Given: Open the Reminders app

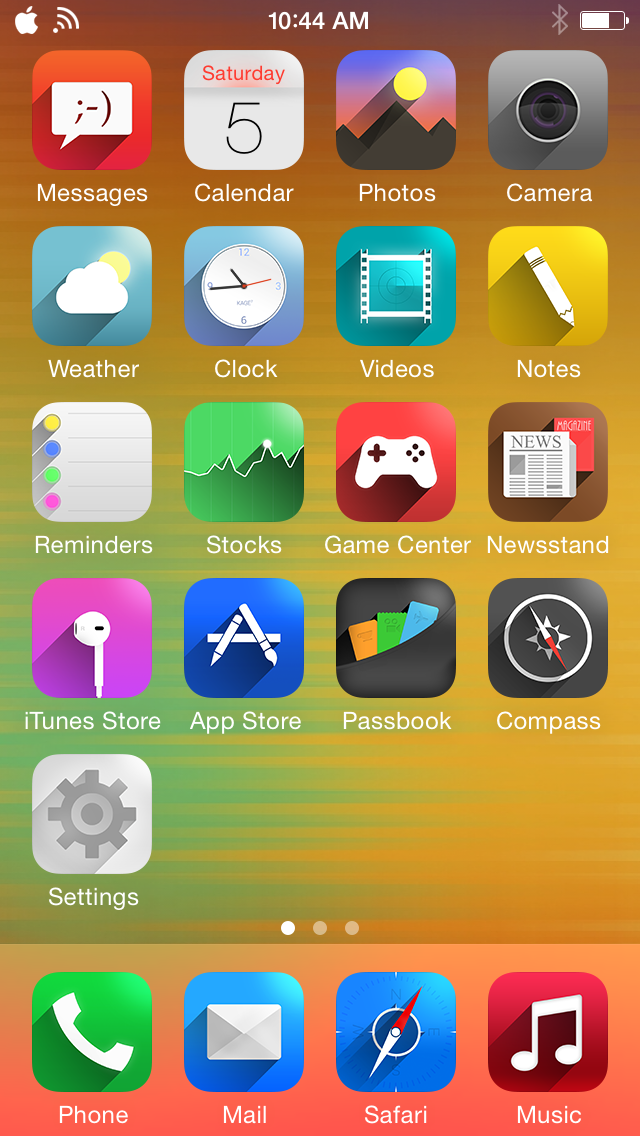Looking at the screenshot, I should point(92,462).
